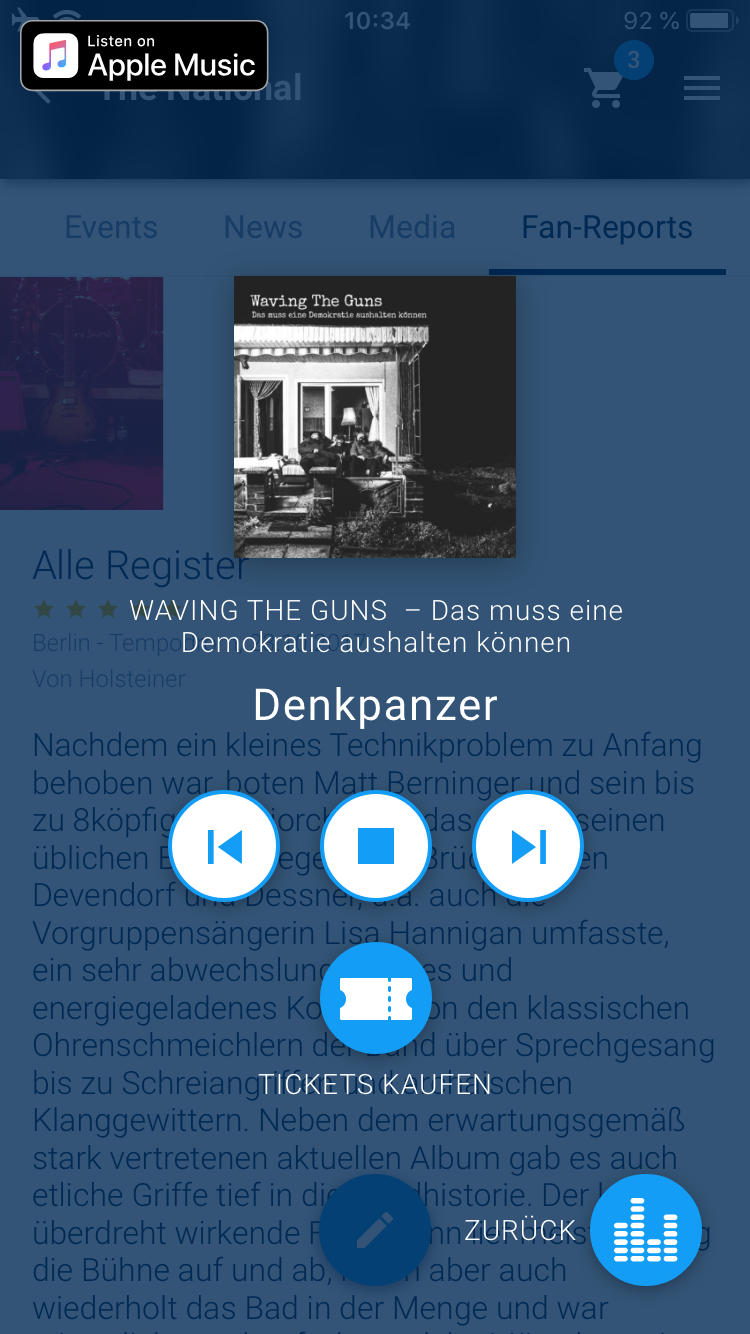Open Listen on Apple Music badge
The height and width of the screenshot is (1334, 750).
(144, 56)
